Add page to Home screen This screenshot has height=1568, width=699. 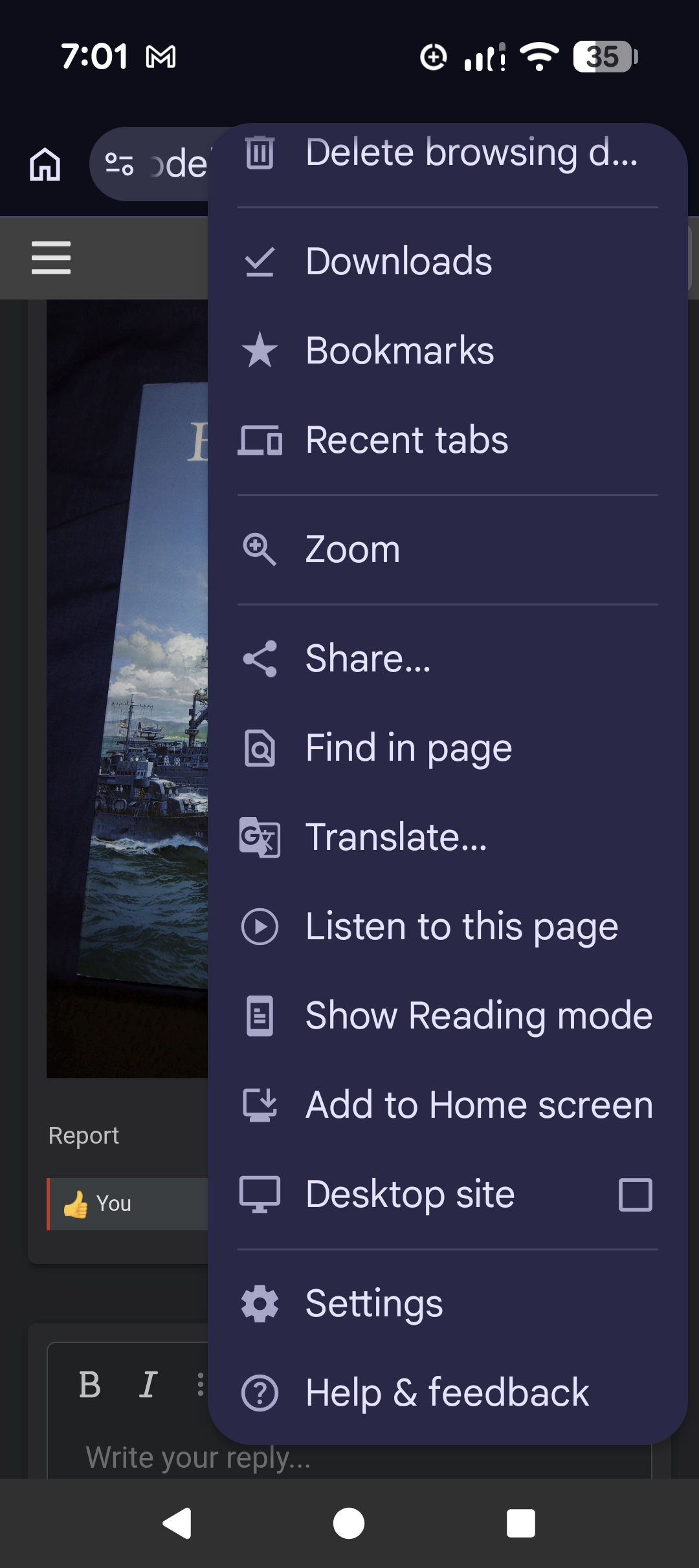click(x=447, y=1105)
